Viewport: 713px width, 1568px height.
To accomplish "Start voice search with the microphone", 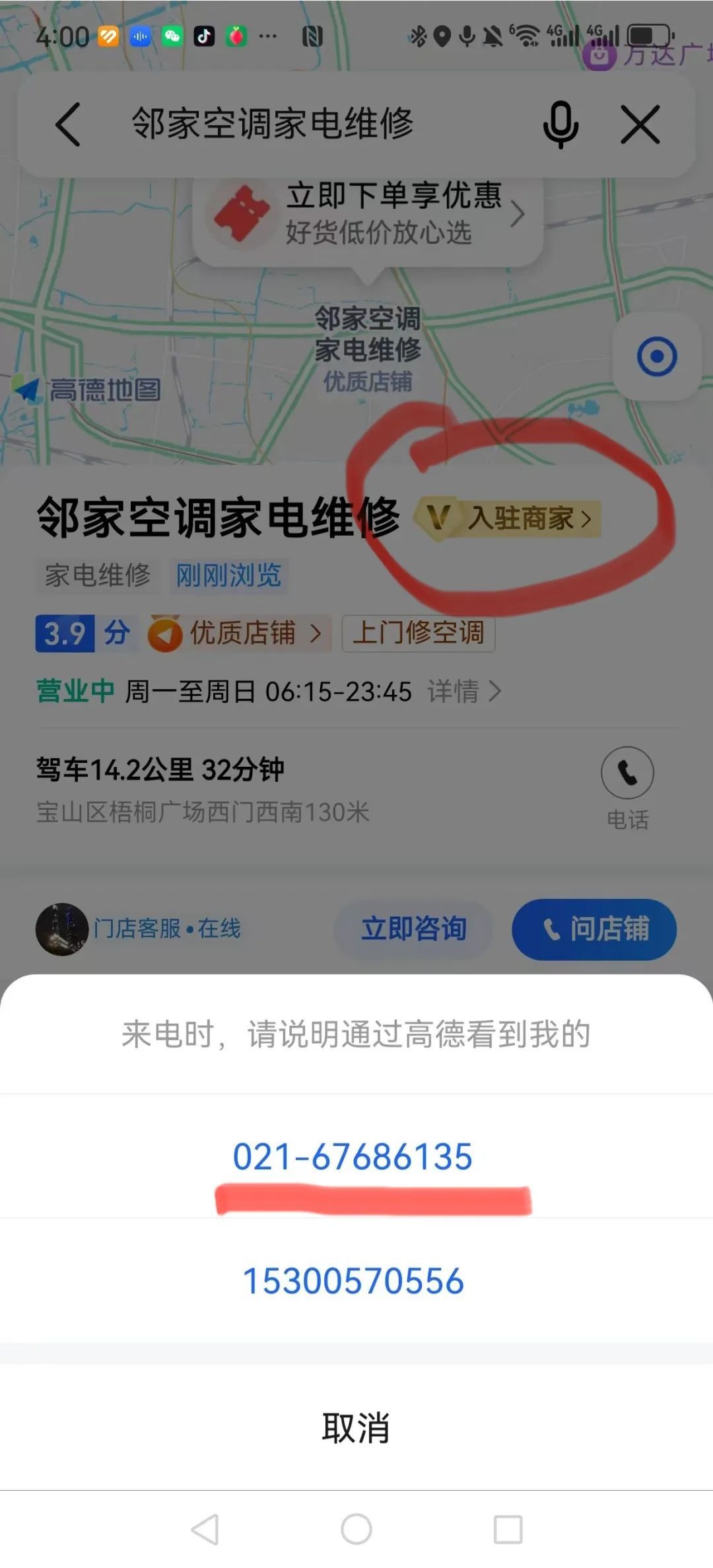I will [560, 124].
